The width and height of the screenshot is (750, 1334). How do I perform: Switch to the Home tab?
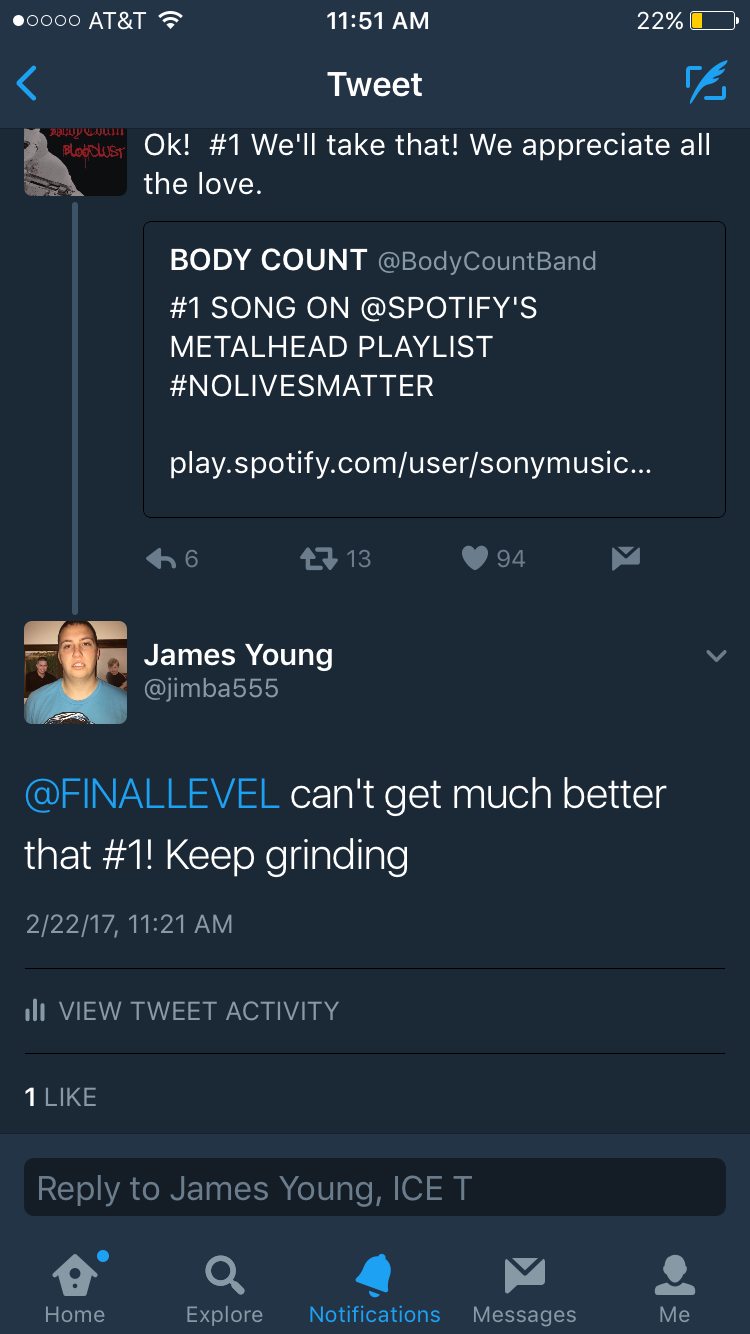tap(75, 1287)
